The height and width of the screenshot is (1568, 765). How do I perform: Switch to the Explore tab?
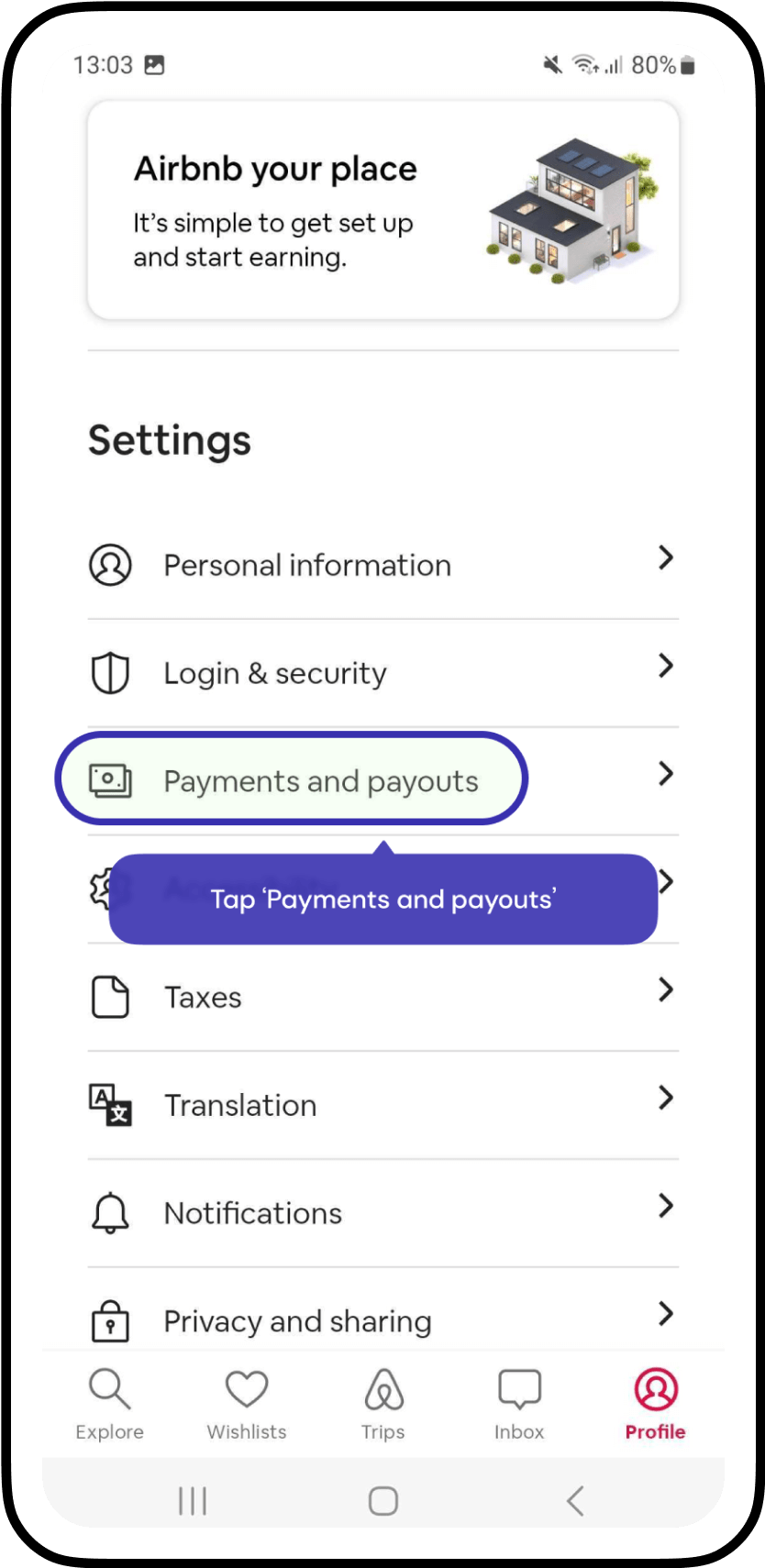pos(109,1403)
